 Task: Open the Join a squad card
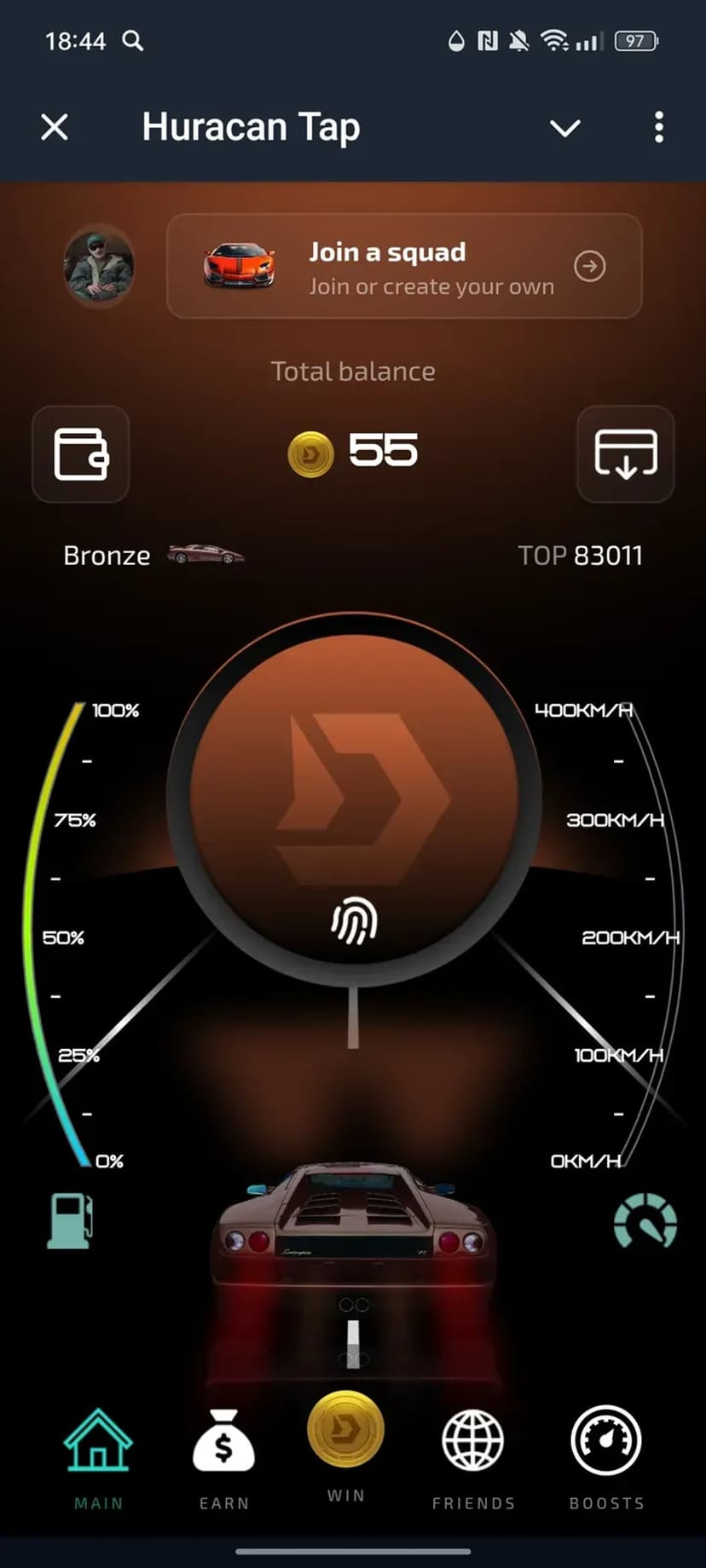tap(404, 266)
